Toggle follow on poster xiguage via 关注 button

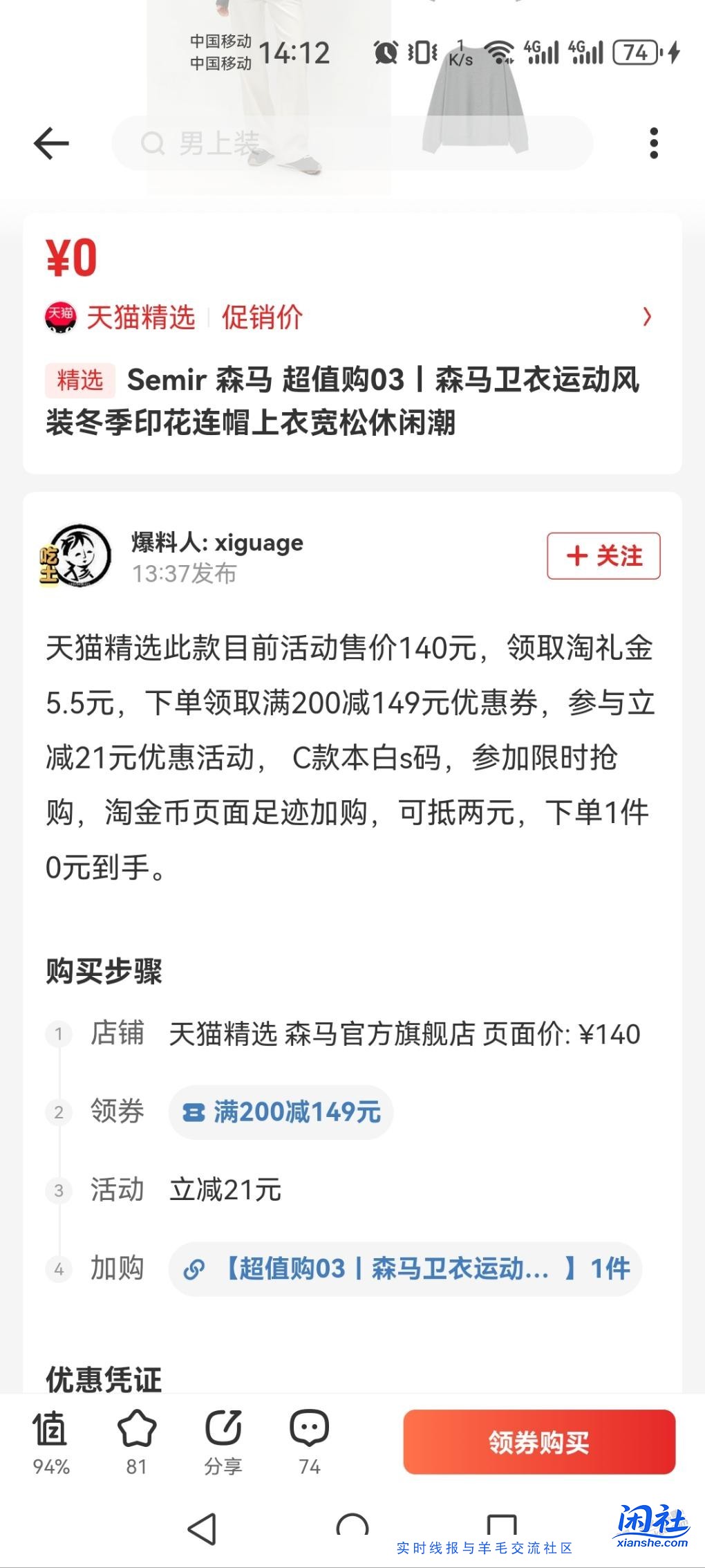click(x=603, y=555)
